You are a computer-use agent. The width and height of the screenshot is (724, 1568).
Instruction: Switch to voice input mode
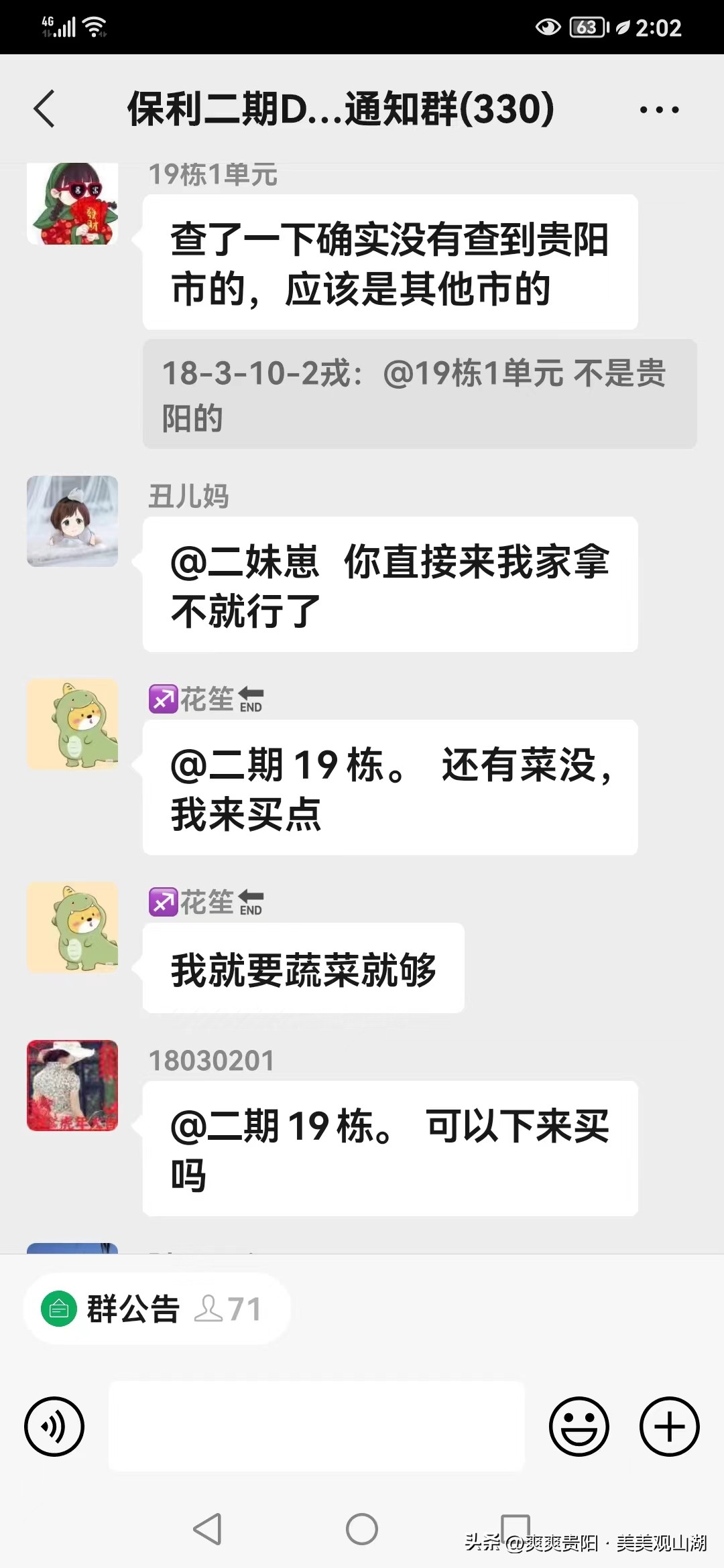[54, 1426]
